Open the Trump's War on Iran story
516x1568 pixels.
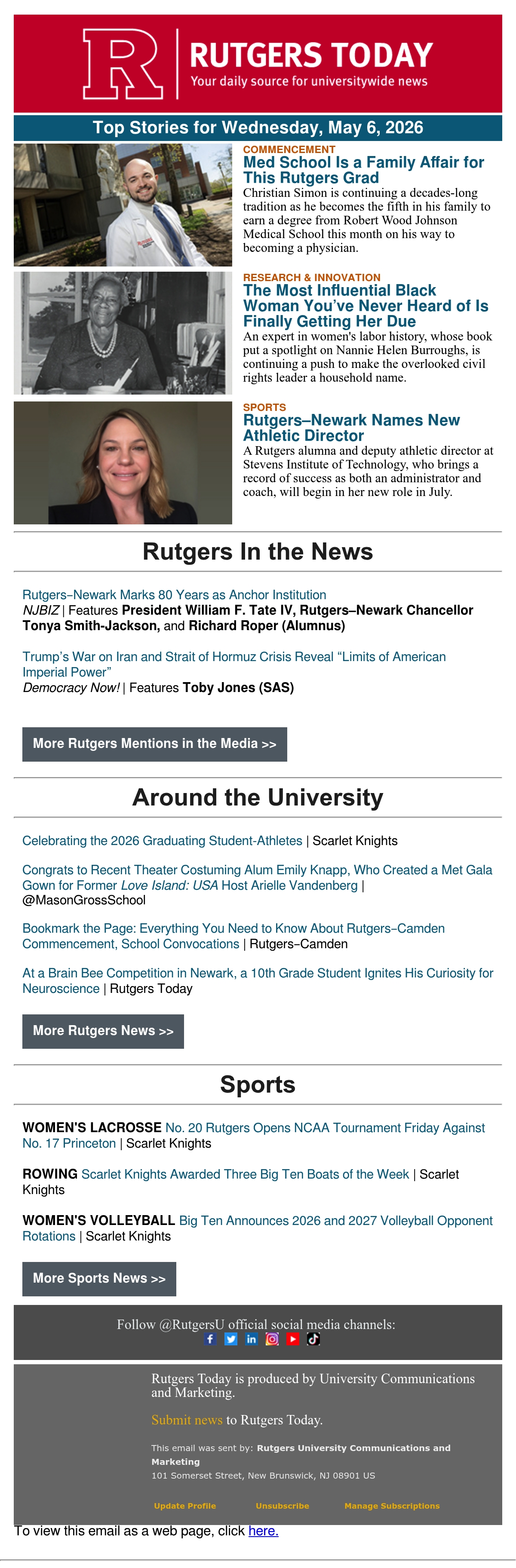(x=234, y=664)
